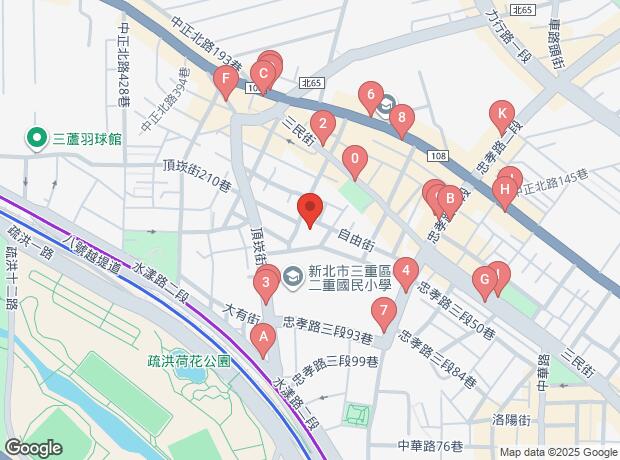Tap marker G pin
Image resolution: width=620 pixels, height=460 pixels.
pos(485,279)
